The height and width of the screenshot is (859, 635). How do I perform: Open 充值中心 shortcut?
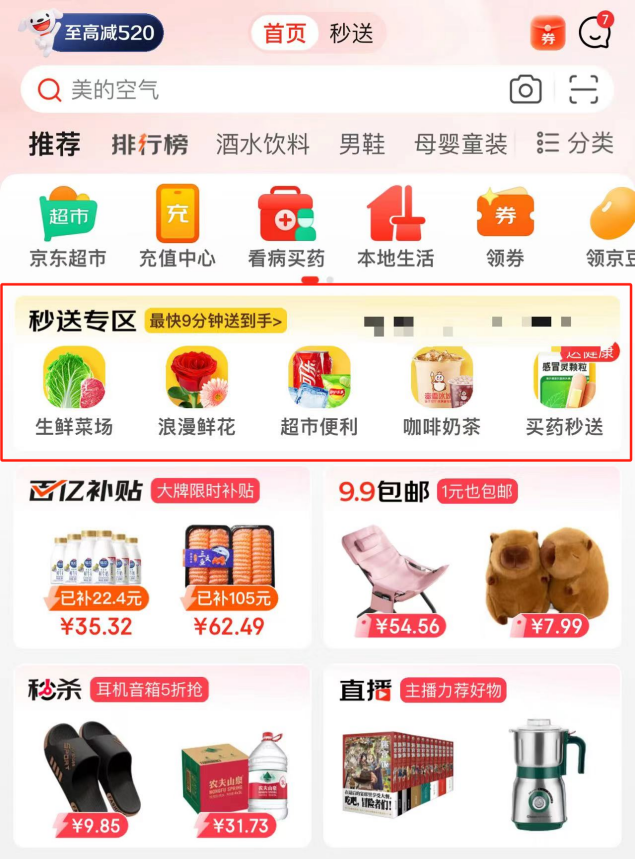(177, 226)
